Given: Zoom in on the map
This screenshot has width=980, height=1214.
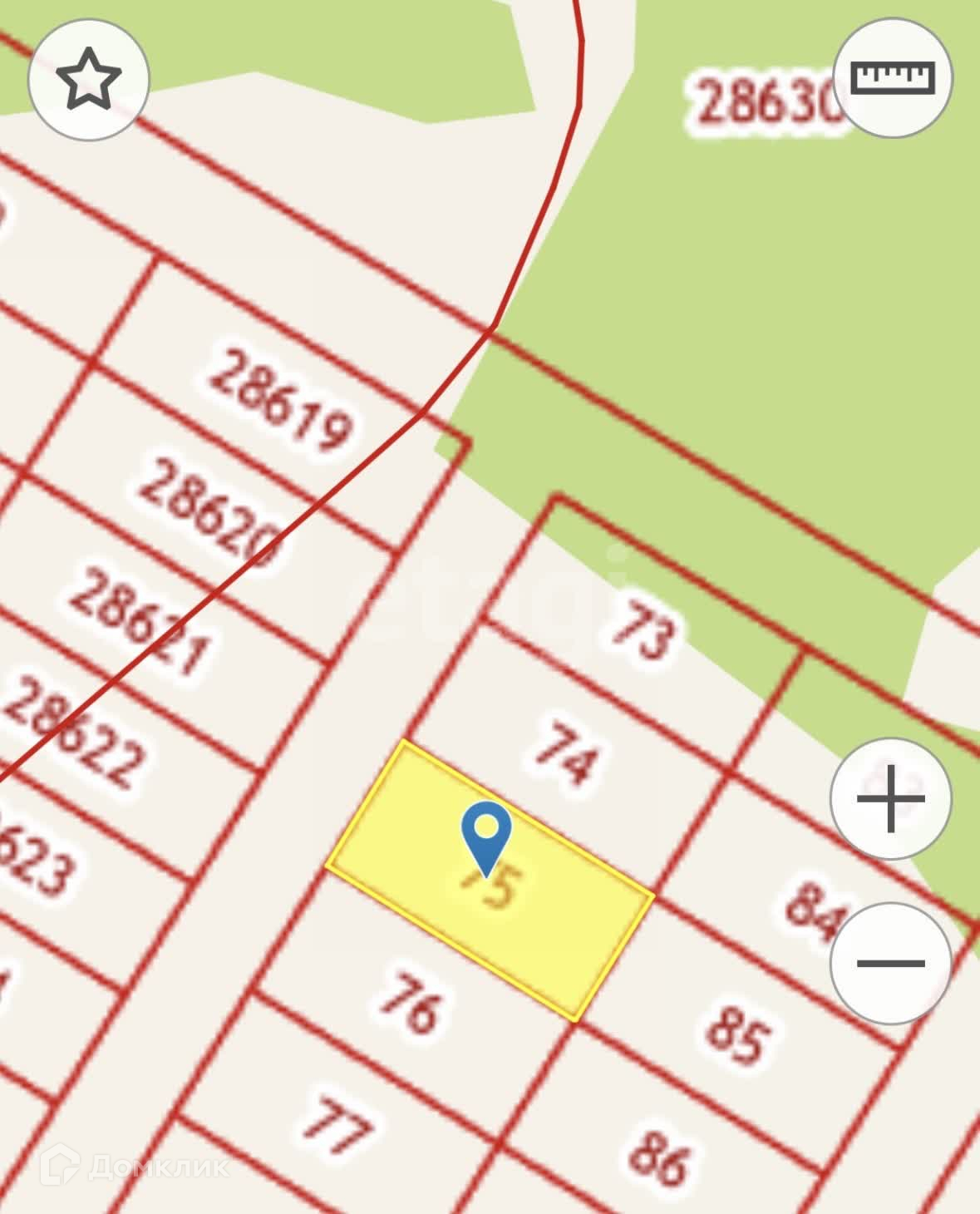Looking at the screenshot, I should (890, 799).
